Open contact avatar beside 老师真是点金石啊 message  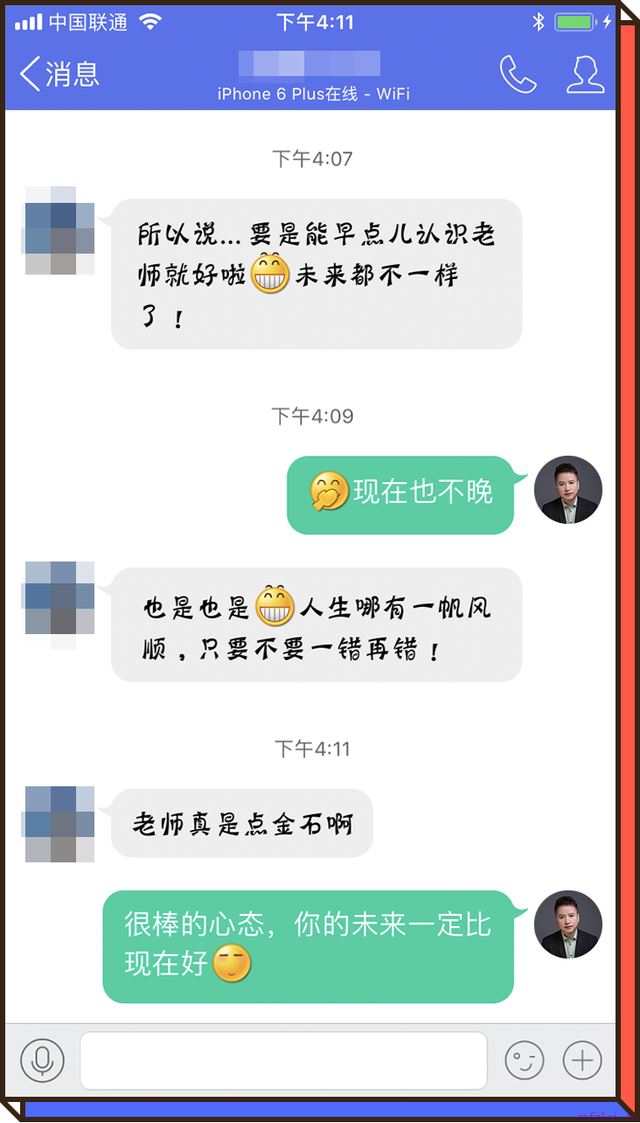coord(60,824)
